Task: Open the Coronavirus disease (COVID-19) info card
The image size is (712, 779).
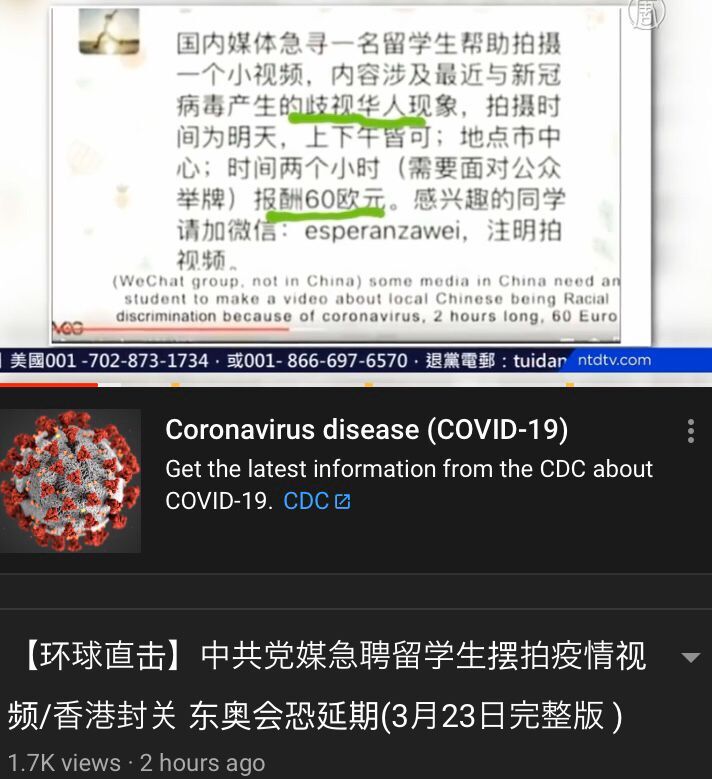Action: (366, 430)
